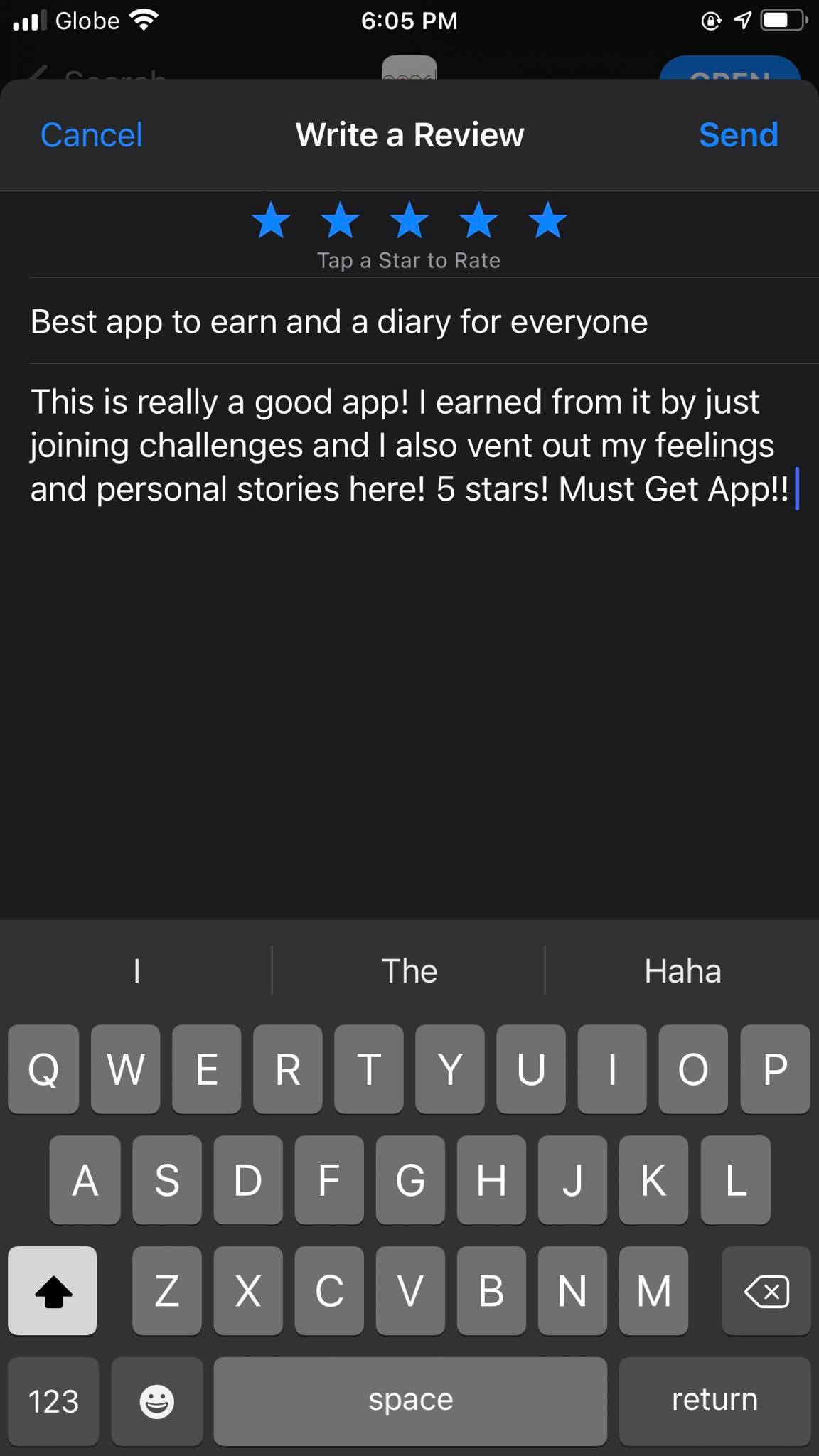819x1456 pixels.
Task: Toggle the shift key off
Action: [53, 1291]
